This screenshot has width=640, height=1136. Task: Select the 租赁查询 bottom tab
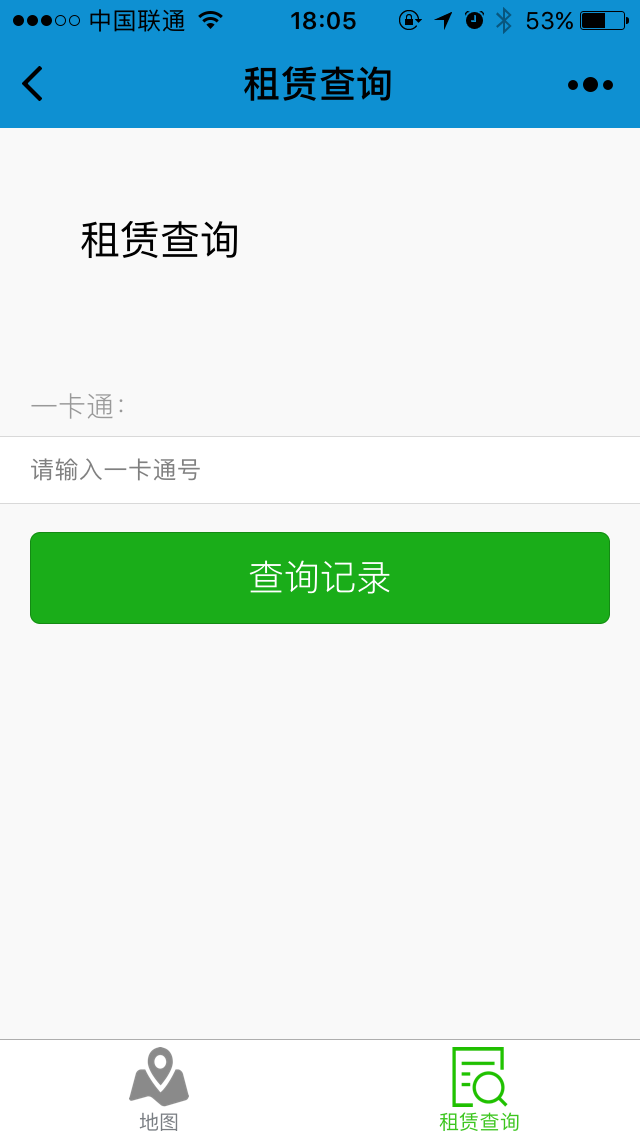(479, 1089)
